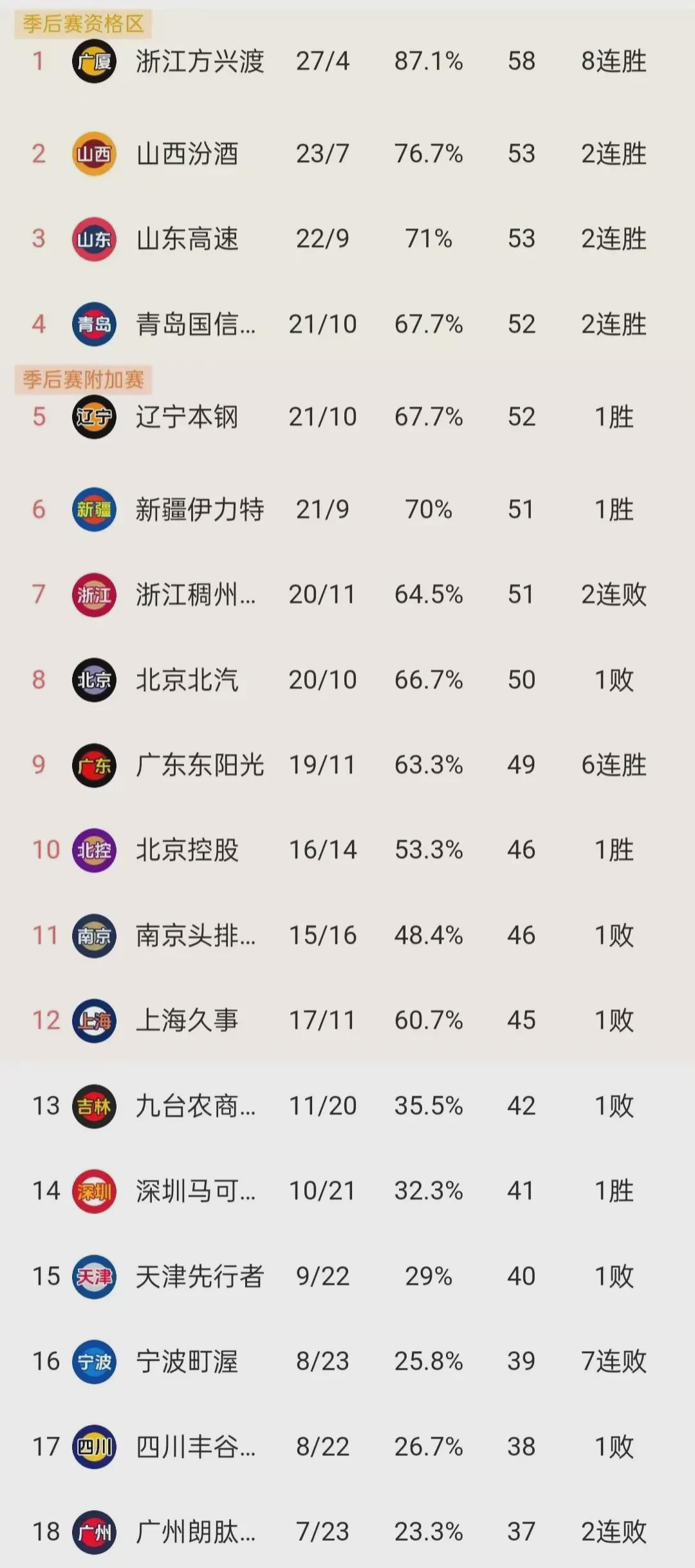Open team page for 上海久事
The width and height of the screenshot is (695, 1568).
click(190, 1020)
